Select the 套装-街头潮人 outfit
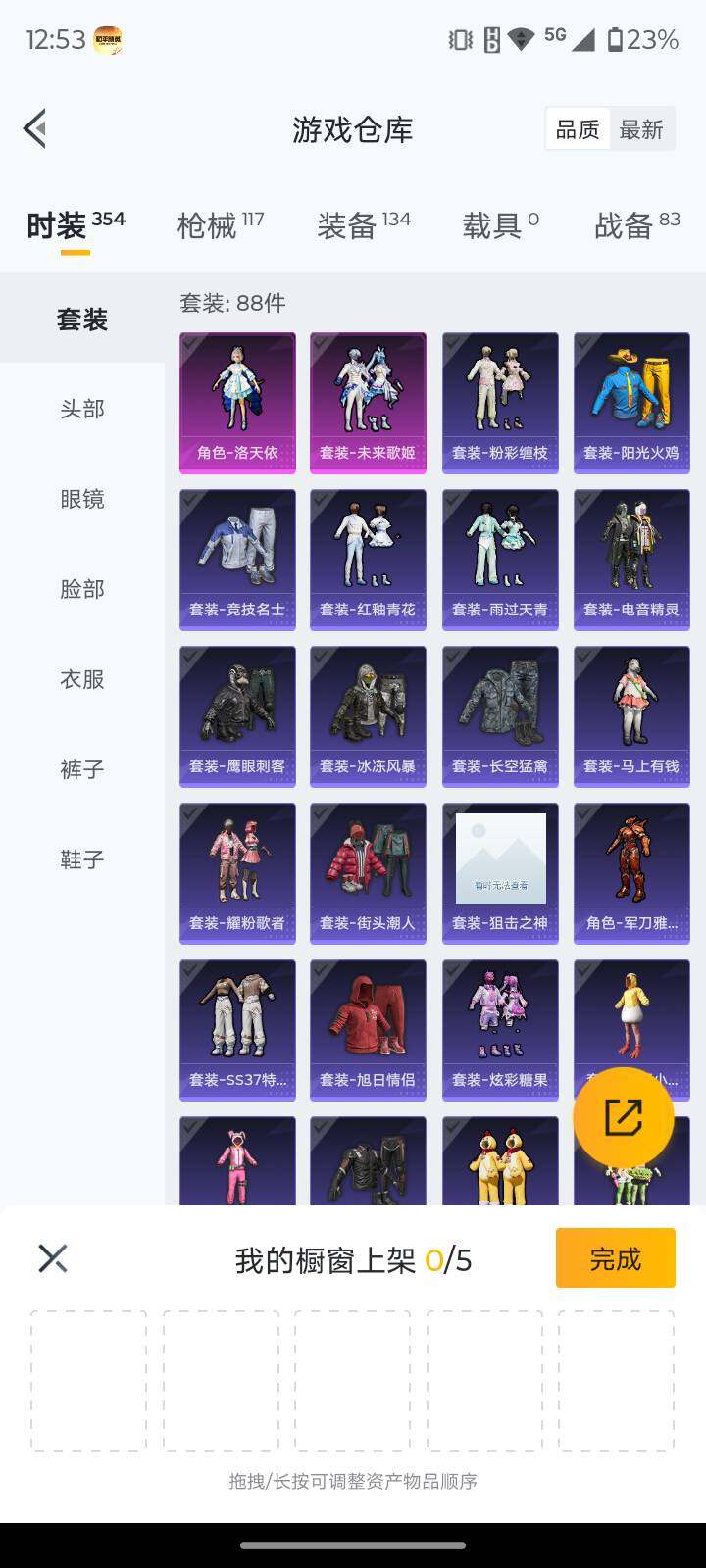The image size is (706, 1568). pyautogui.click(x=368, y=873)
